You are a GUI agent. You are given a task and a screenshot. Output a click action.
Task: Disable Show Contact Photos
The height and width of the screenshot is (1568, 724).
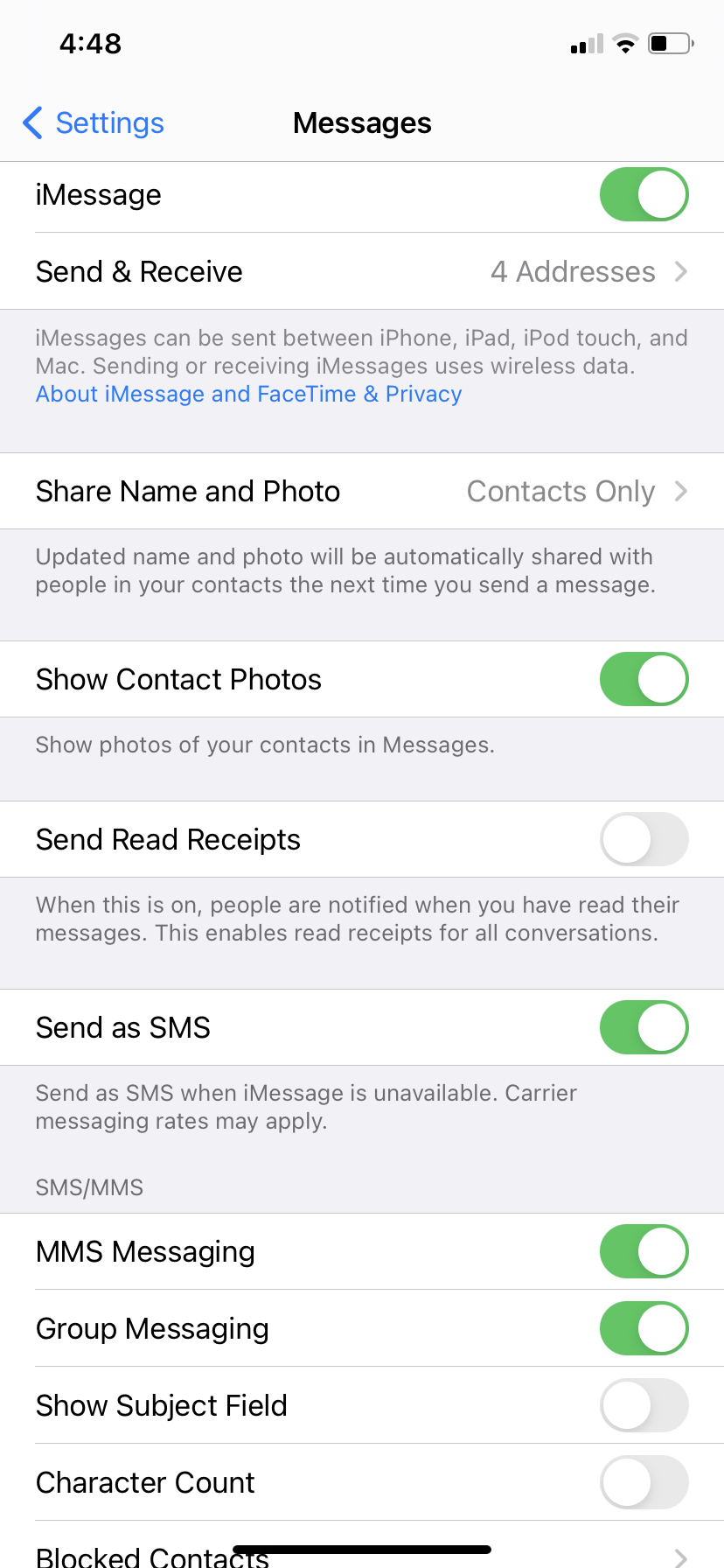click(644, 679)
